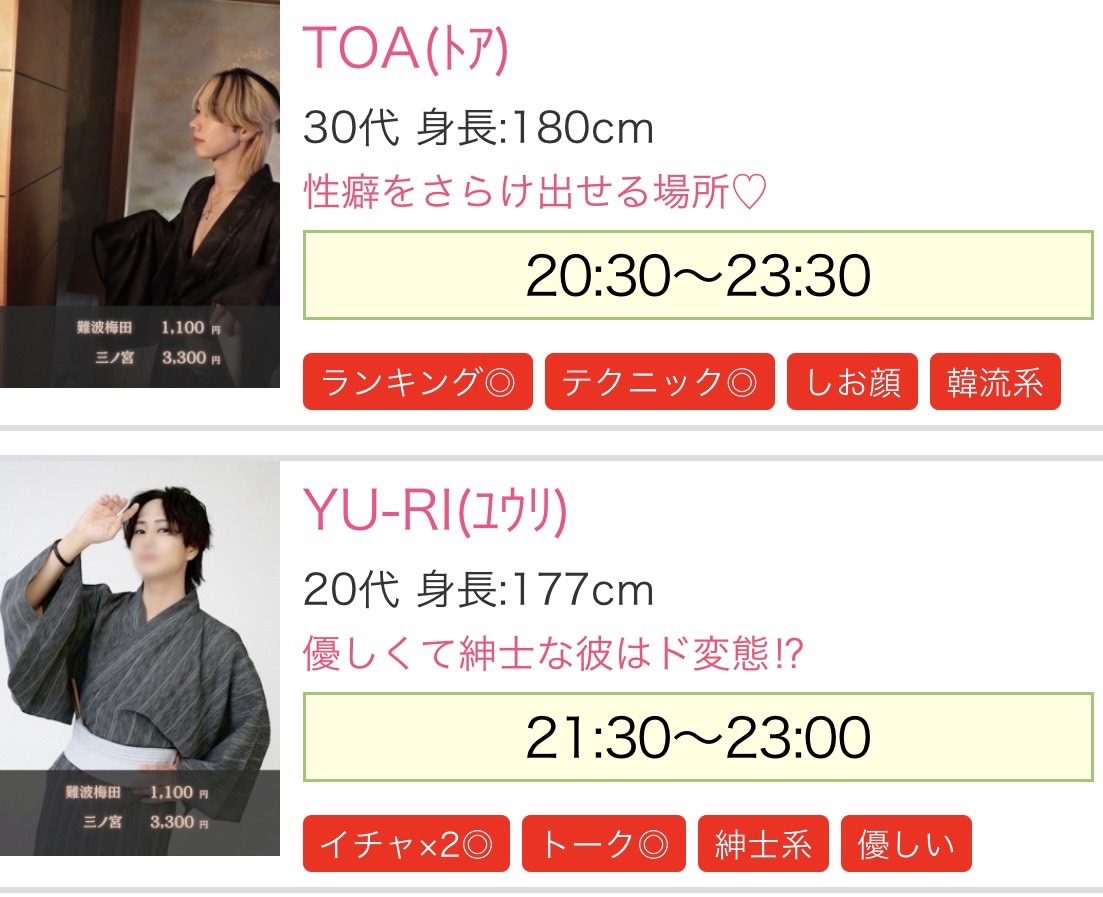Select the イチャ×2◎ tag
Image resolution: width=1103 pixels, height=897 pixels.
tap(406, 845)
